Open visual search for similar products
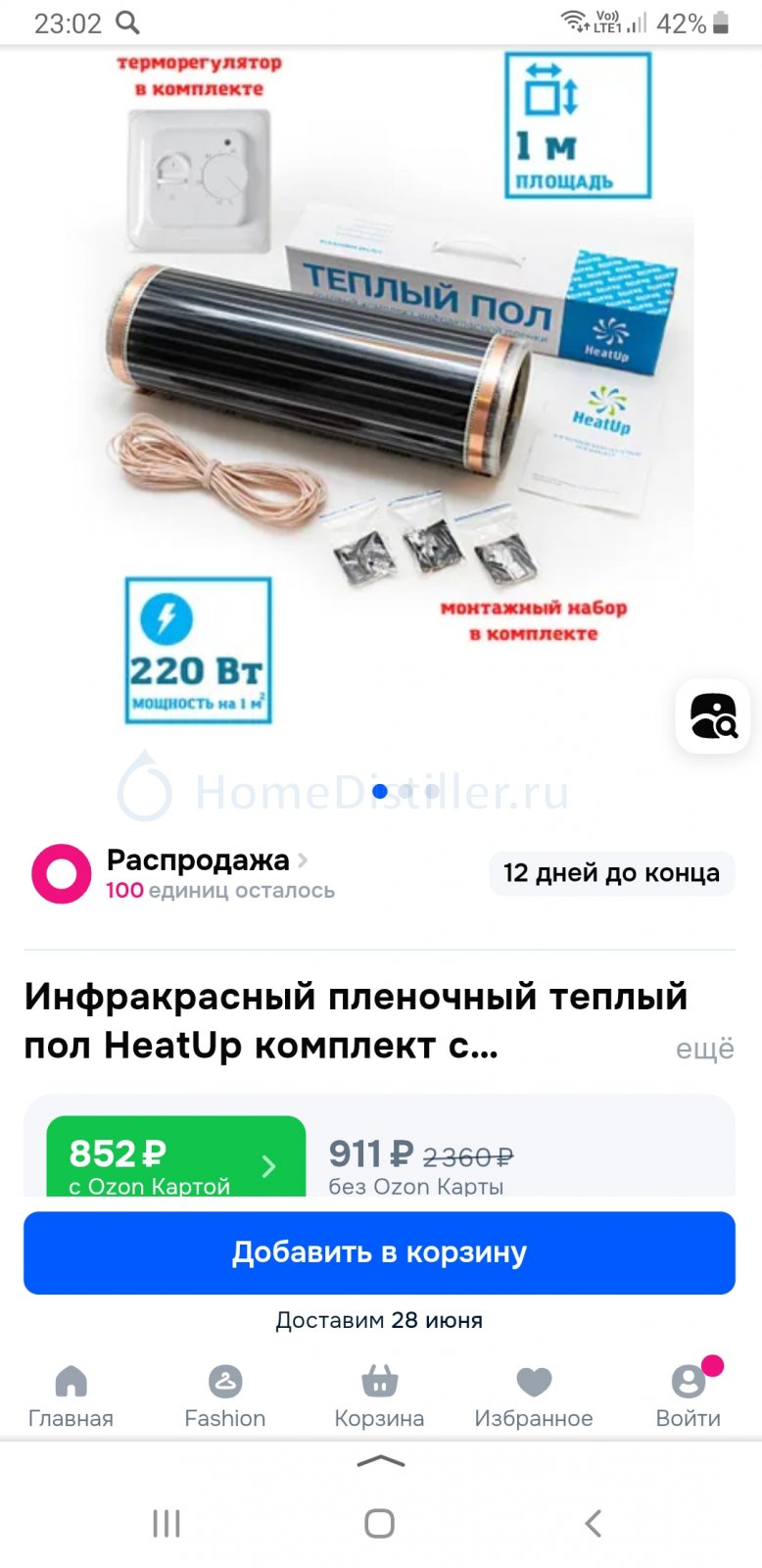The image size is (762, 1568). (713, 716)
